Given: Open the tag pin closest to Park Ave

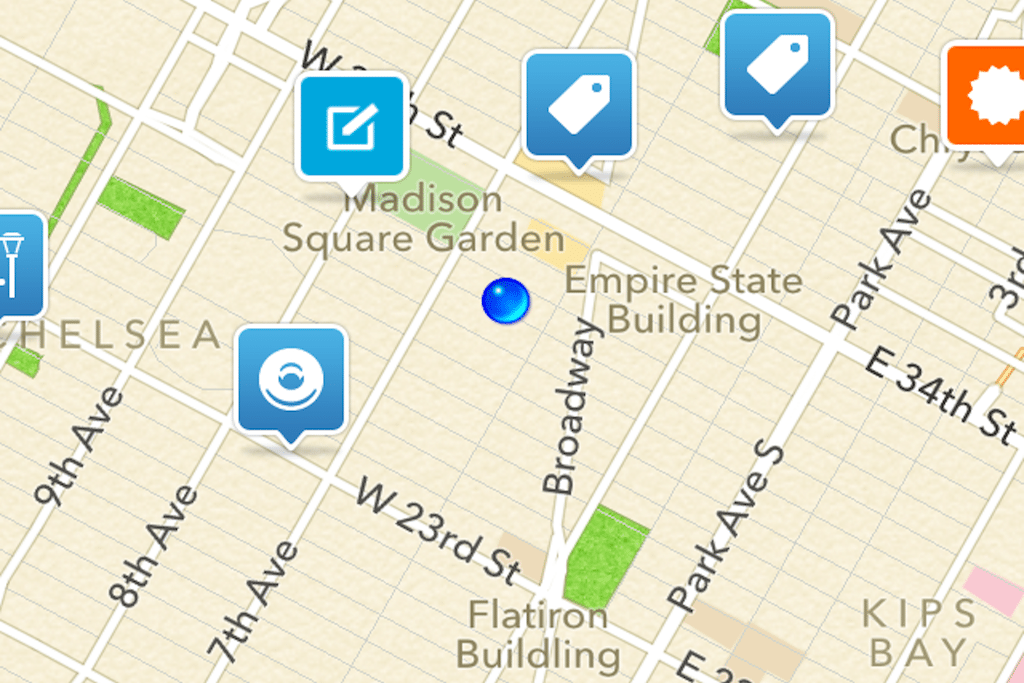Looking at the screenshot, I should click(x=778, y=66).
